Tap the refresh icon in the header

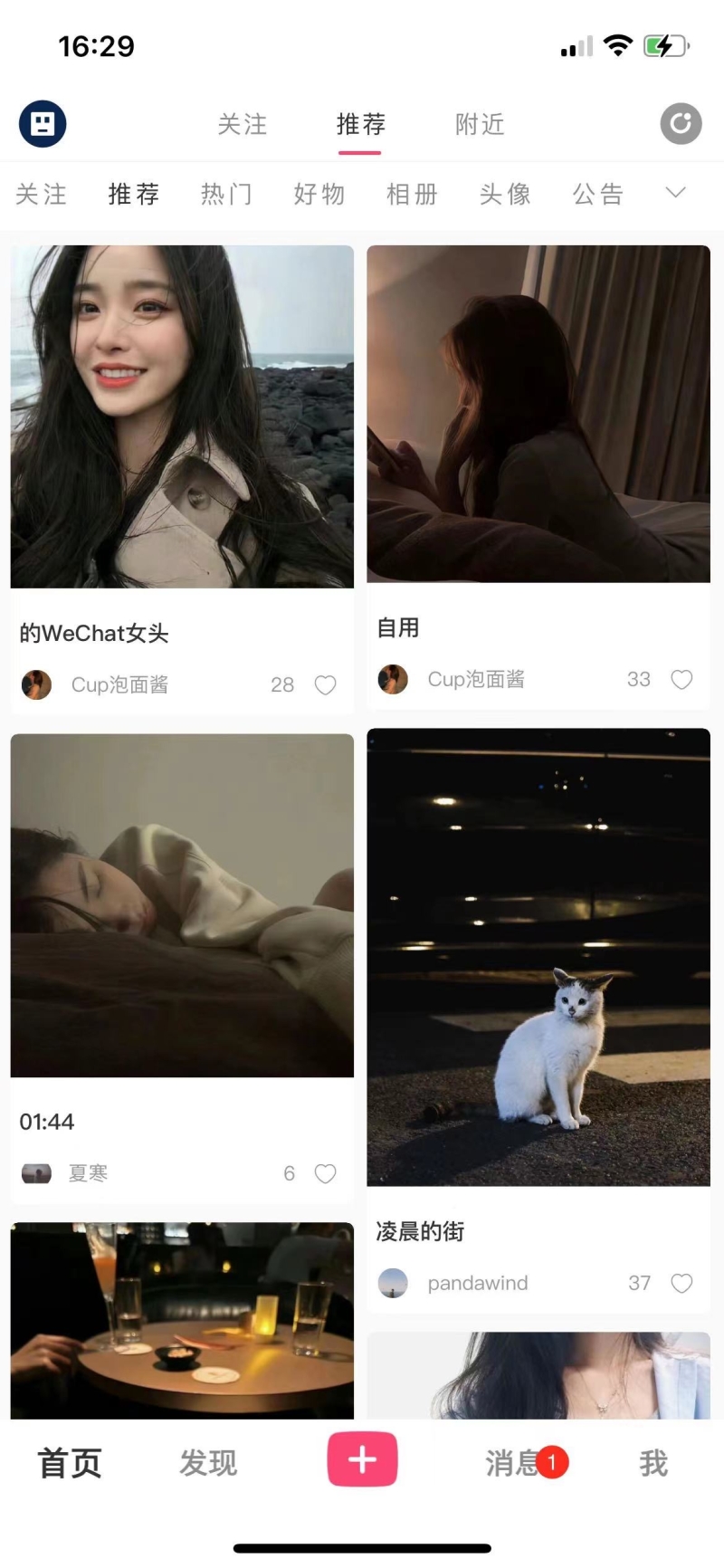tap(681, 124)
